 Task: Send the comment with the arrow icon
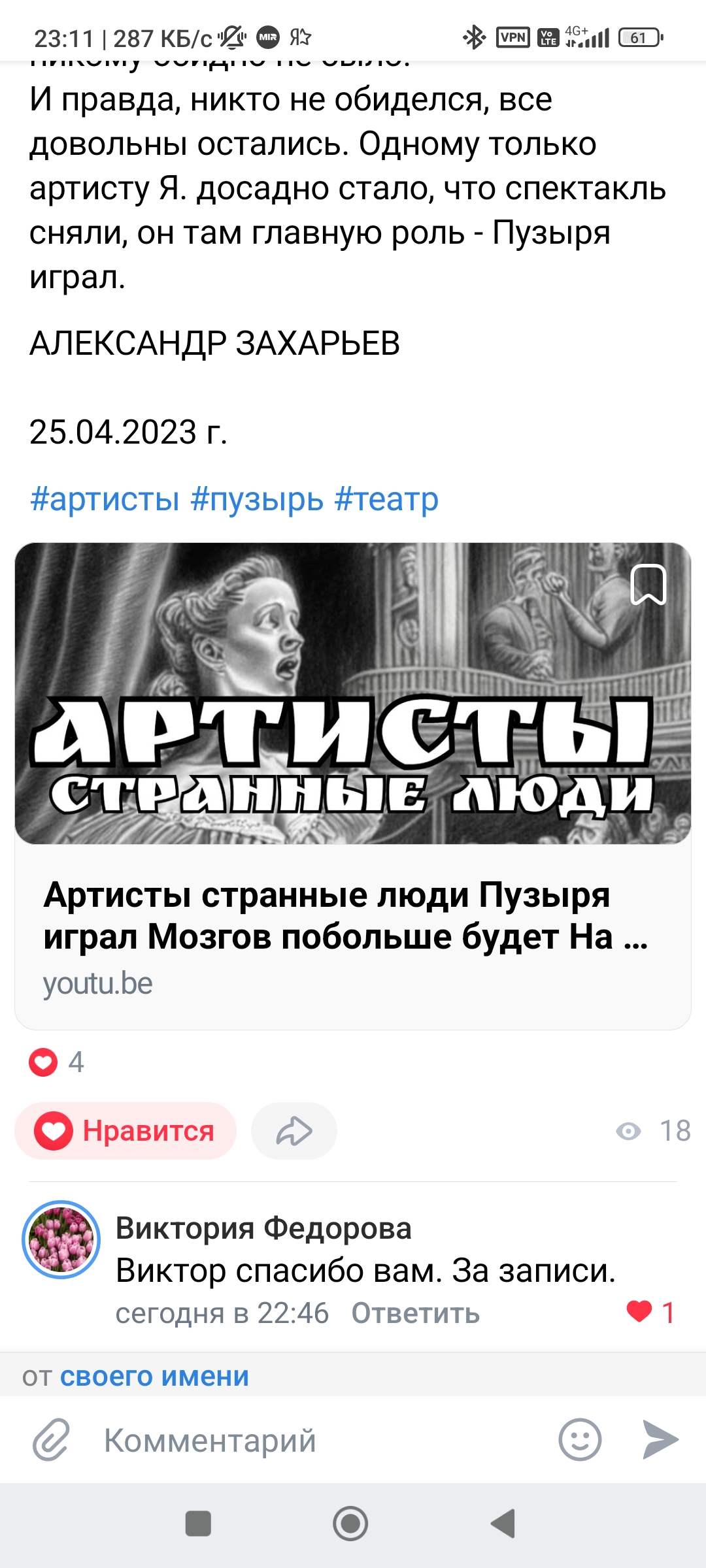point(660,1439)
